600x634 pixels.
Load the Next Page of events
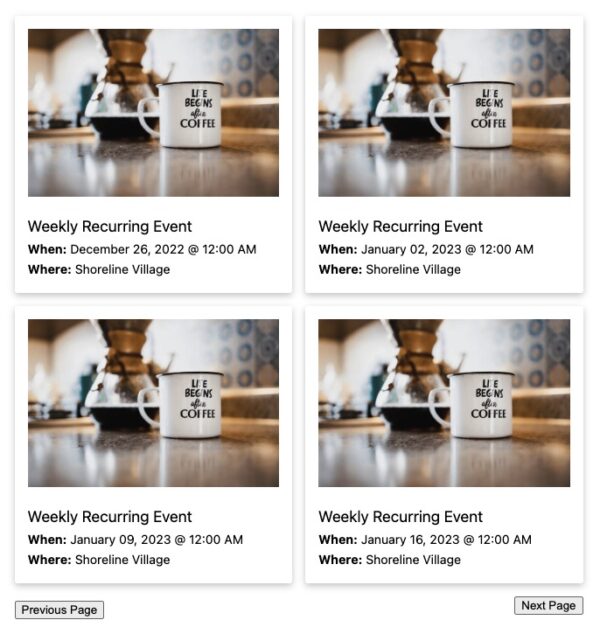click(548, 605)
